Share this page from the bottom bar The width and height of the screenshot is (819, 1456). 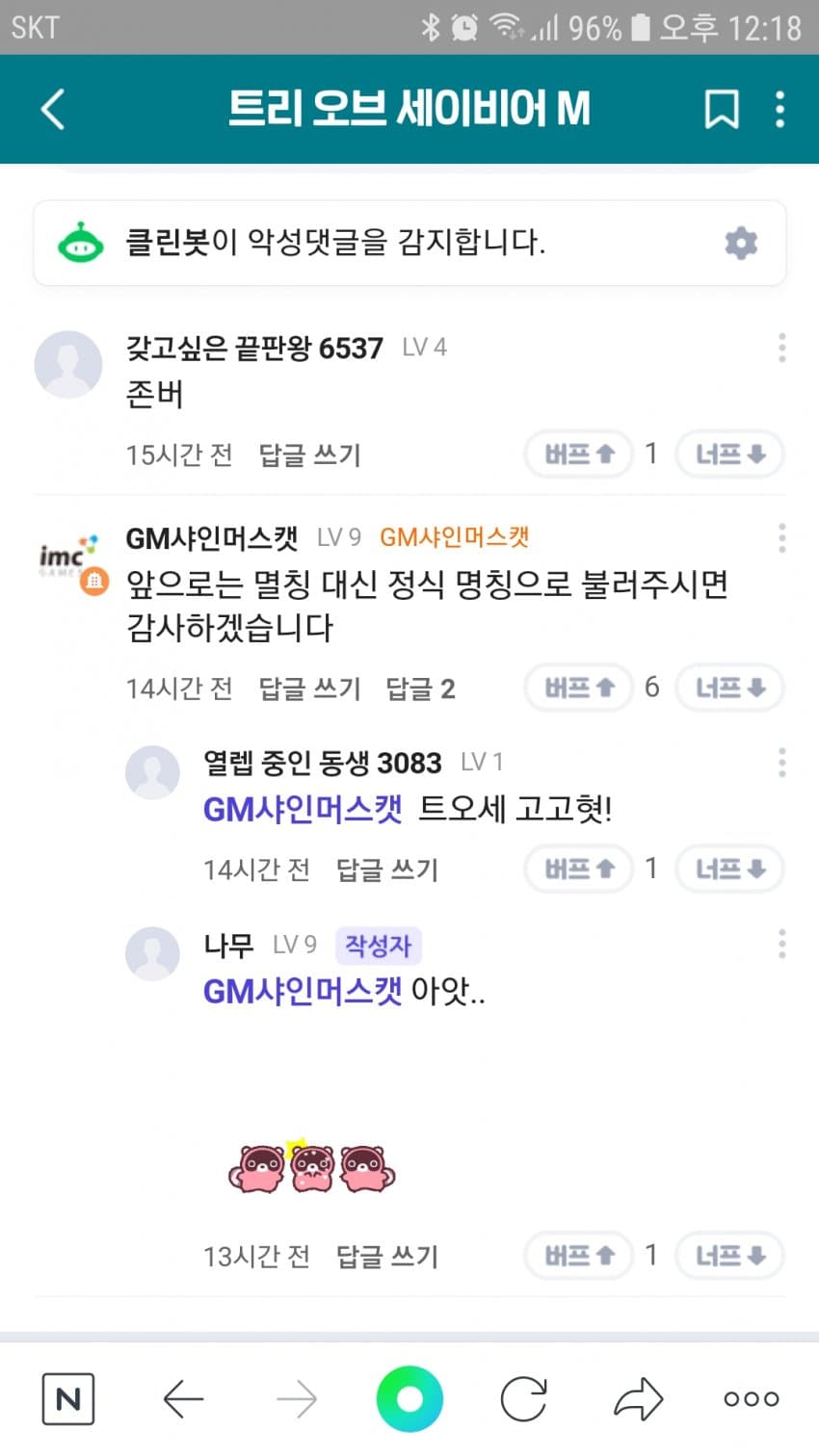[638, 1398]
